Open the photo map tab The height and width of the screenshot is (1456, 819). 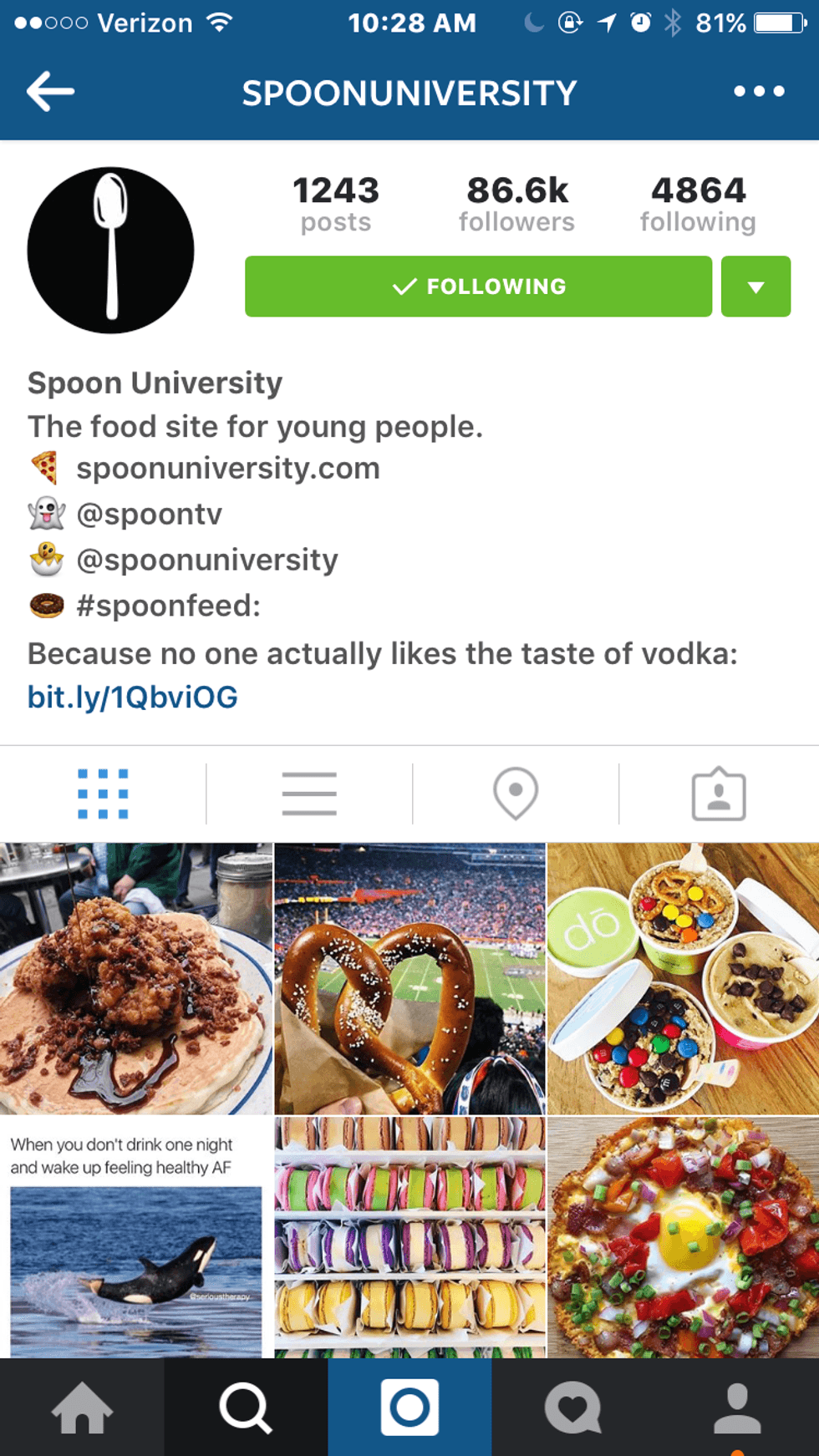(x=516, y=794)
